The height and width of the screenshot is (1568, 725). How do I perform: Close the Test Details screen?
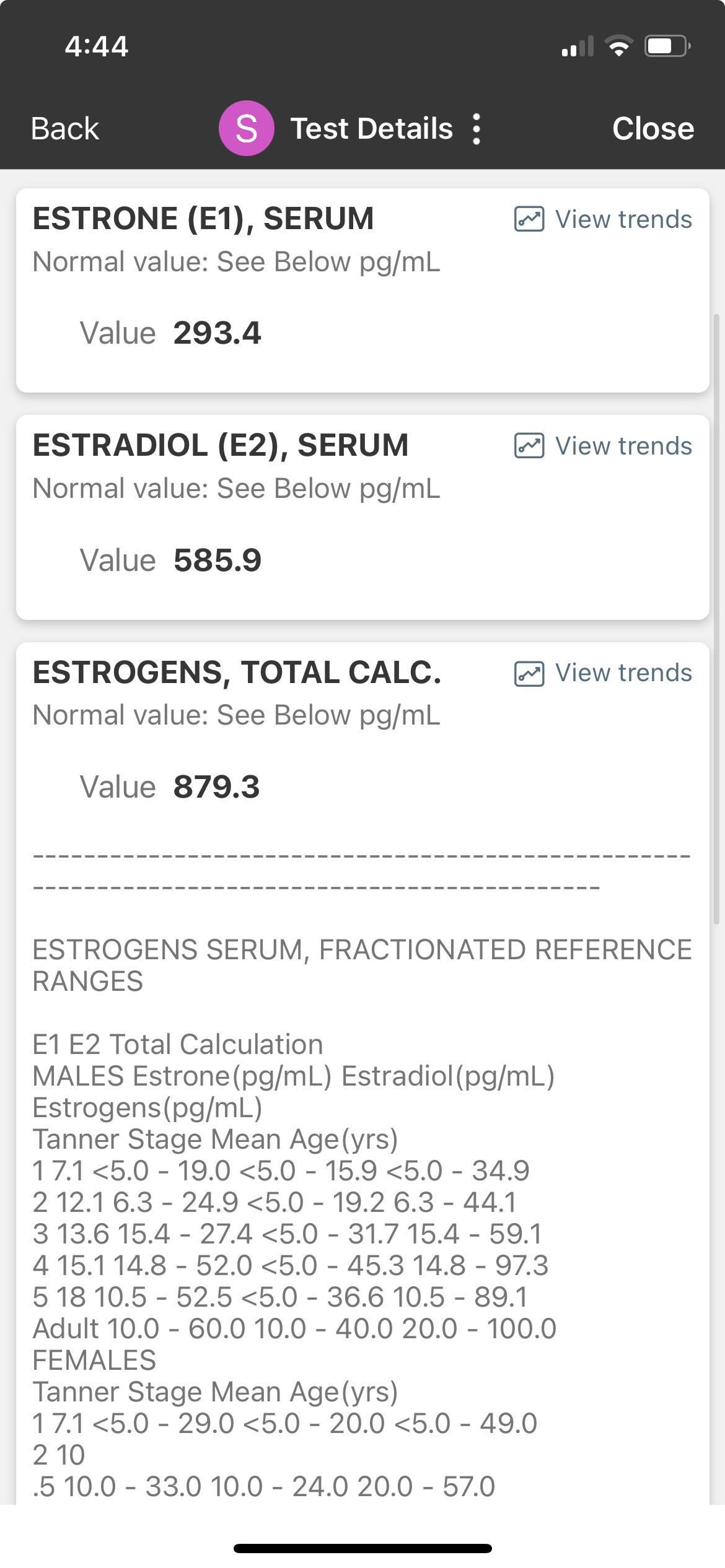[653, 129]
